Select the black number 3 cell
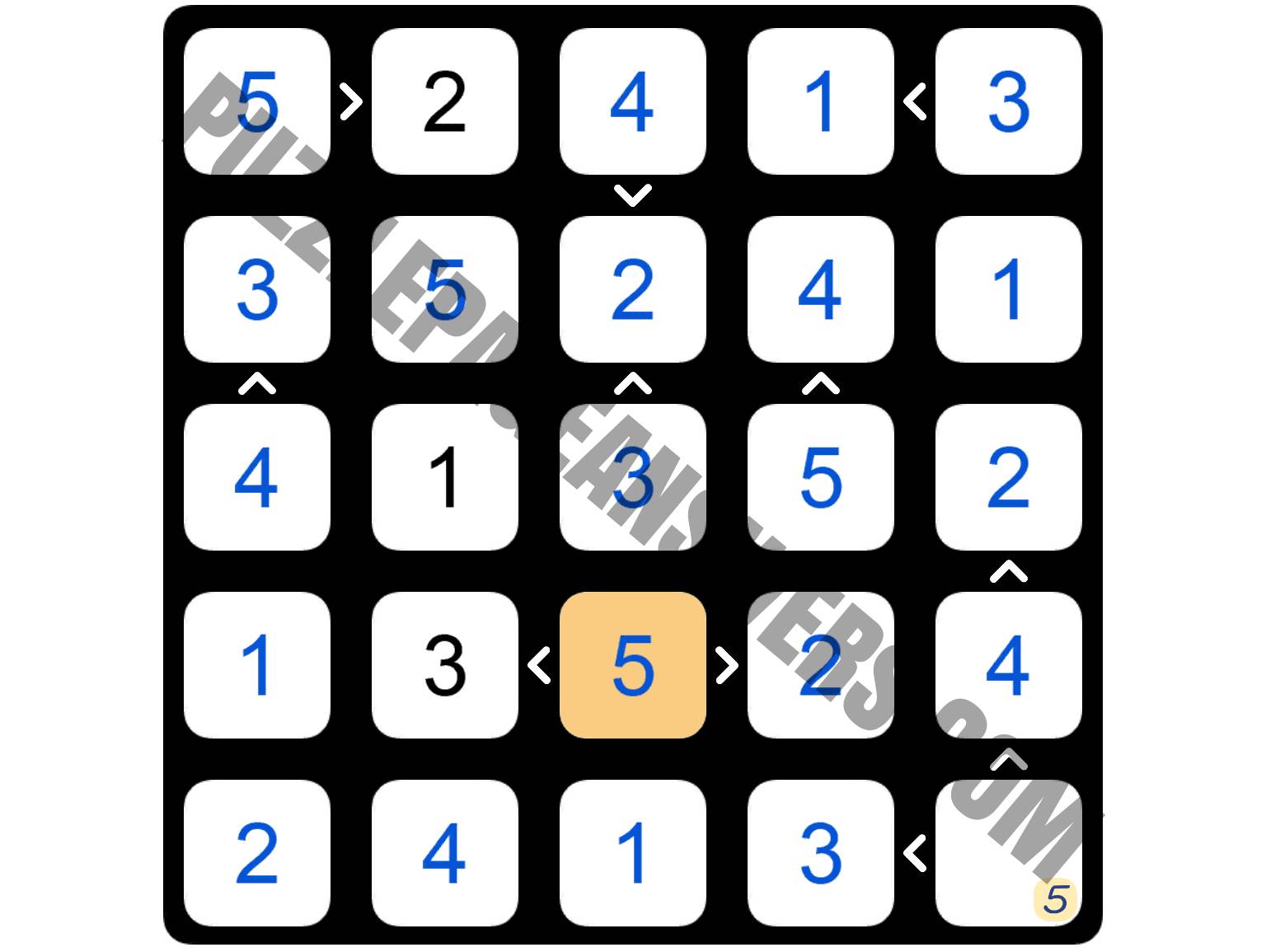1266x952 pixels. click(x=444, y=664)
